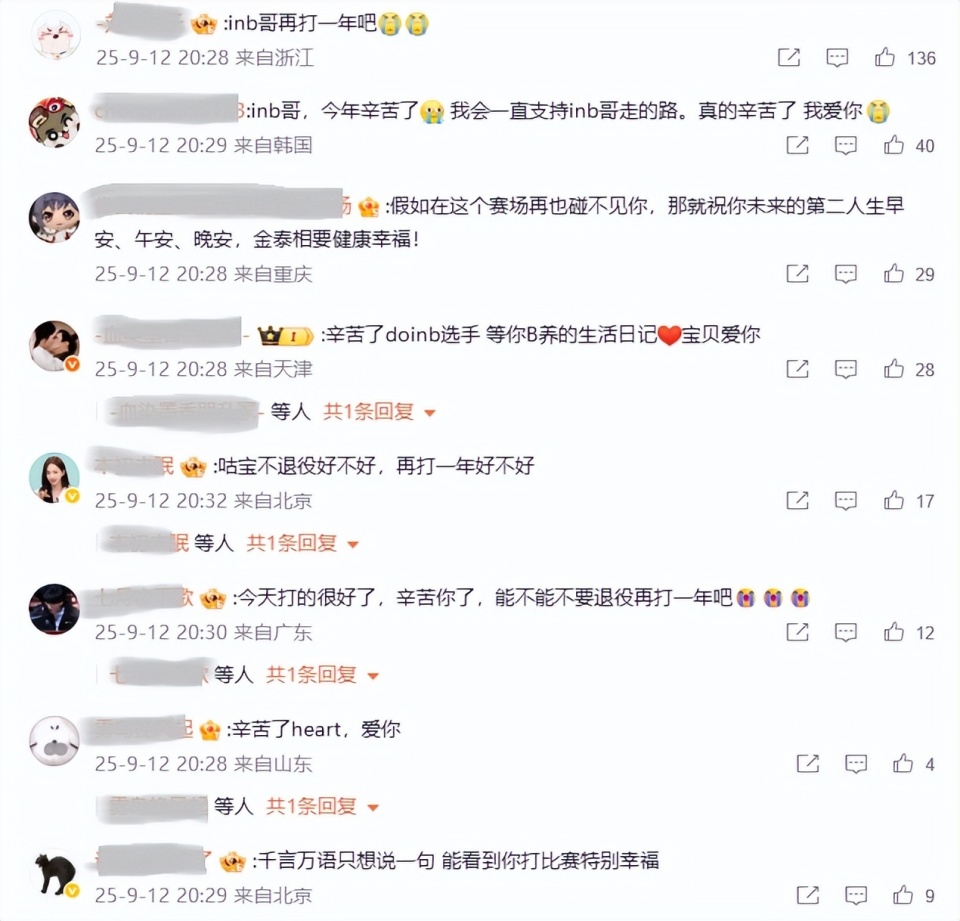The image size is (960, 921).
Task: Share the comment posted from 韩国
Action: point(797,146)
